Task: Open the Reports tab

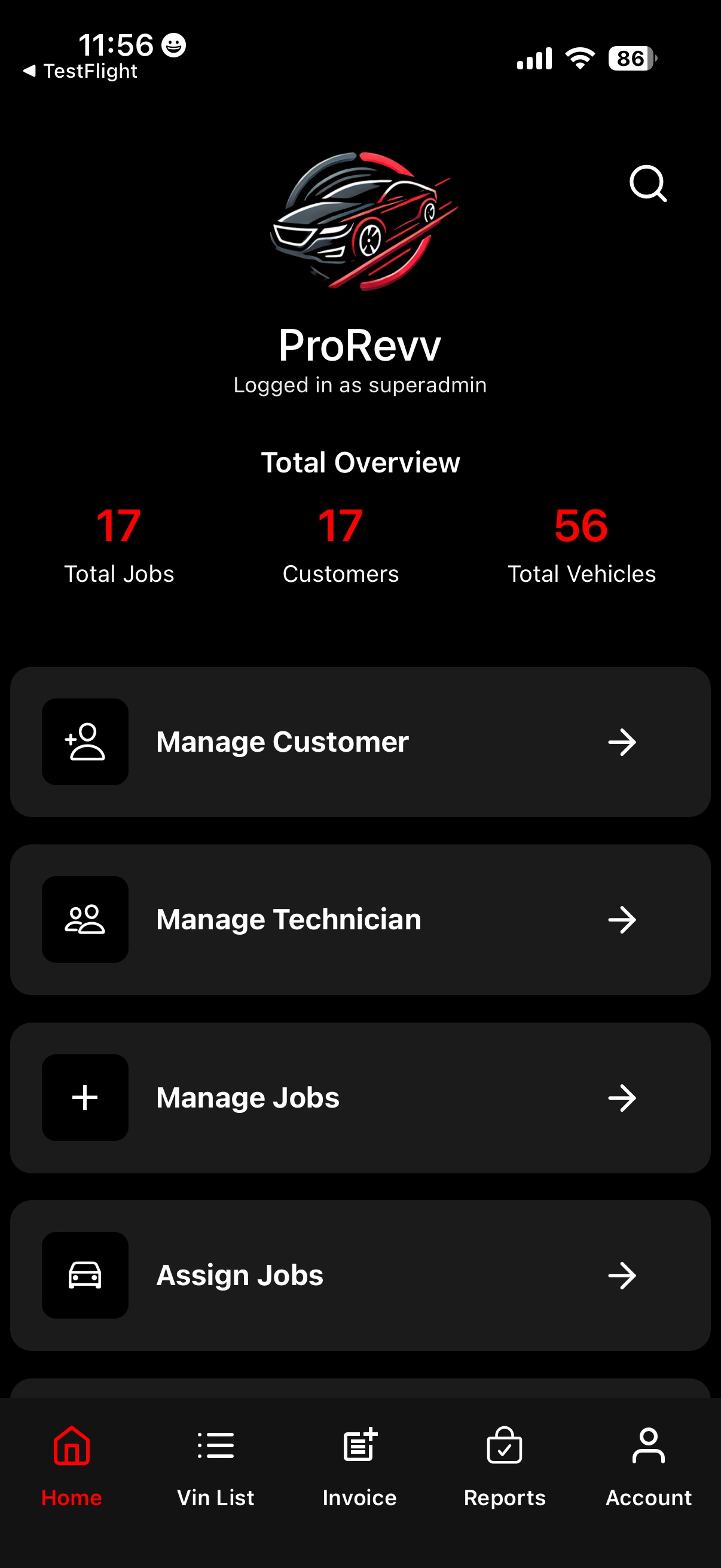Action: click(505, 1466)
